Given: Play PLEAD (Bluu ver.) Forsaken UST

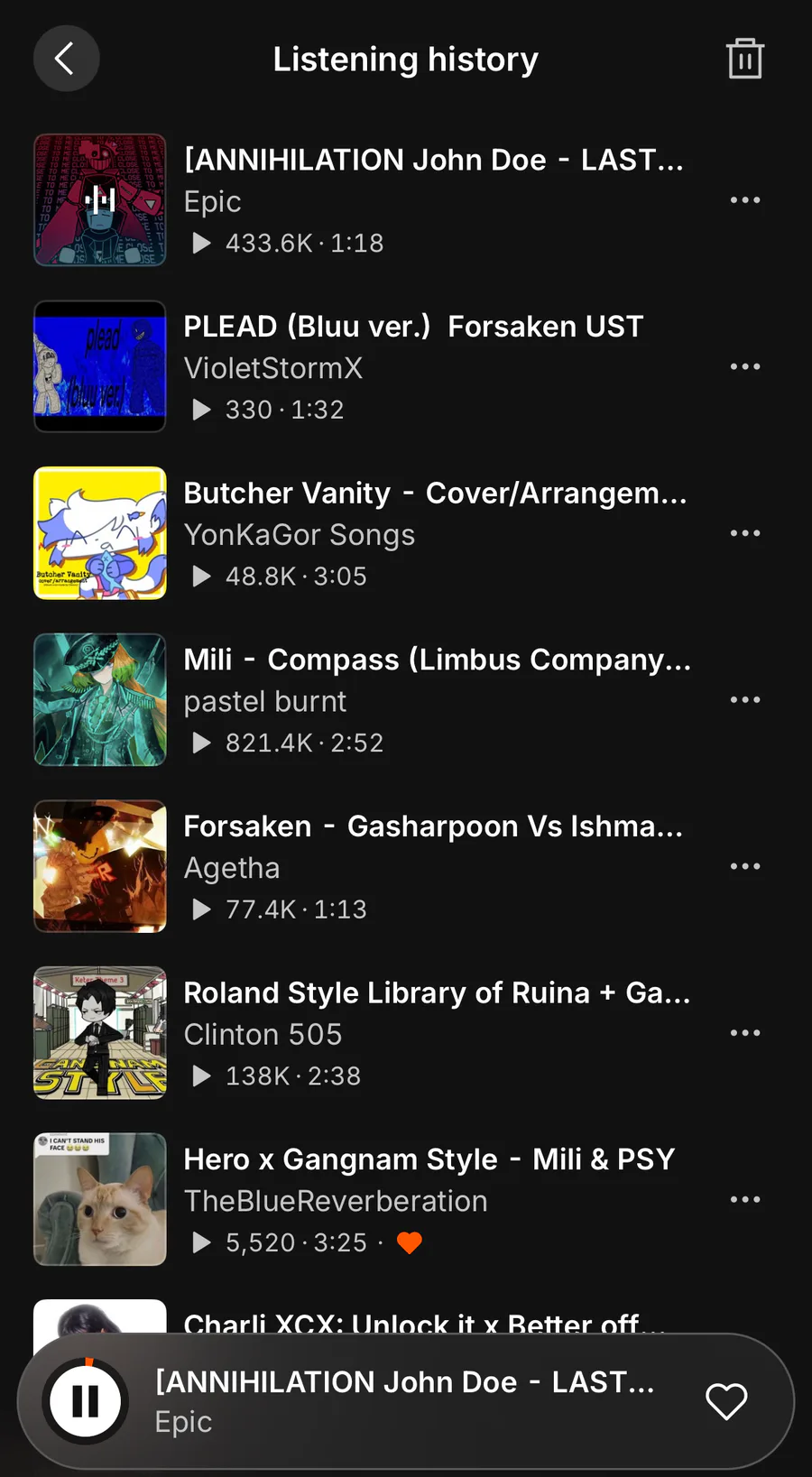Looking at the screenshot, I should 412,366.
